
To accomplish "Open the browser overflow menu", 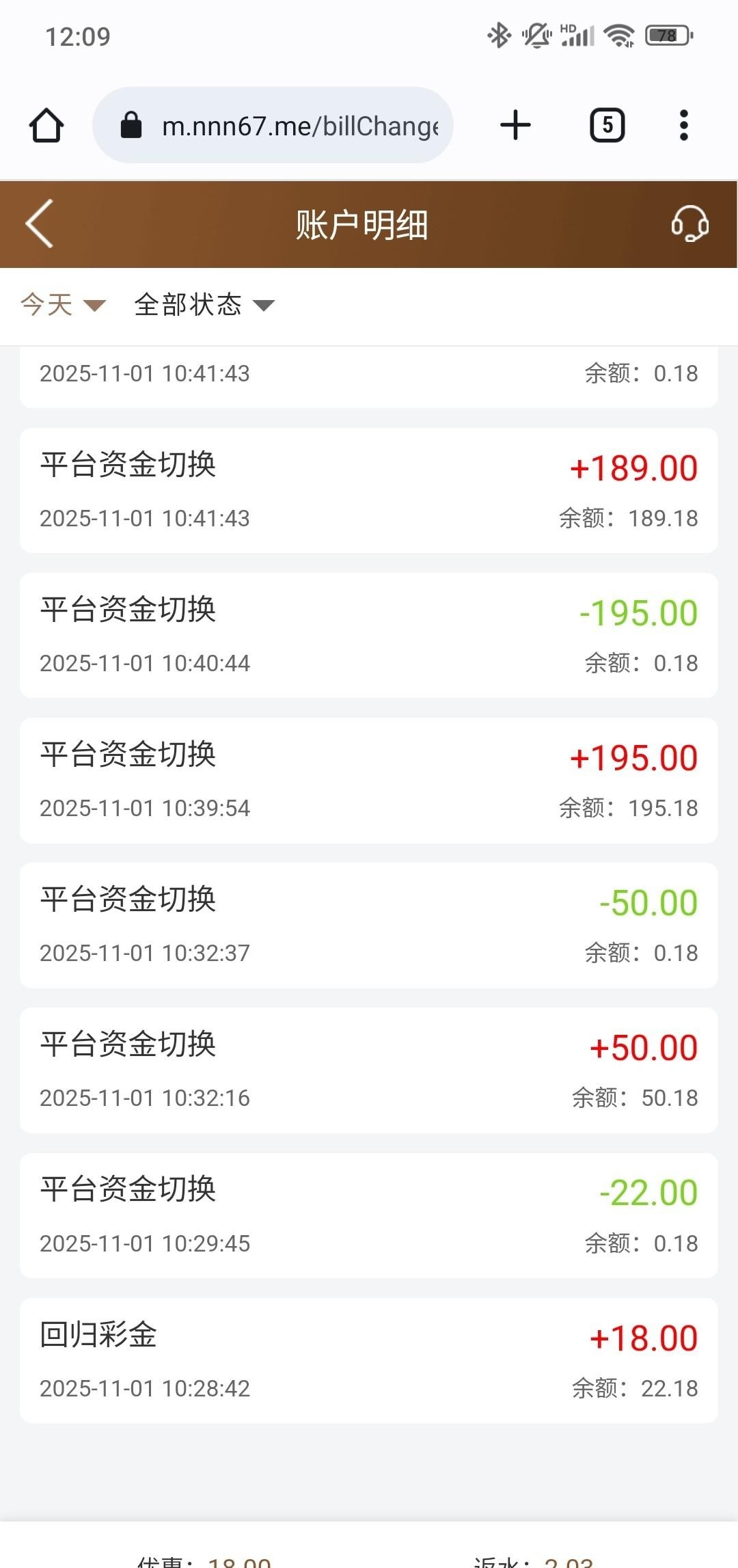I will [x=683, y=125].
